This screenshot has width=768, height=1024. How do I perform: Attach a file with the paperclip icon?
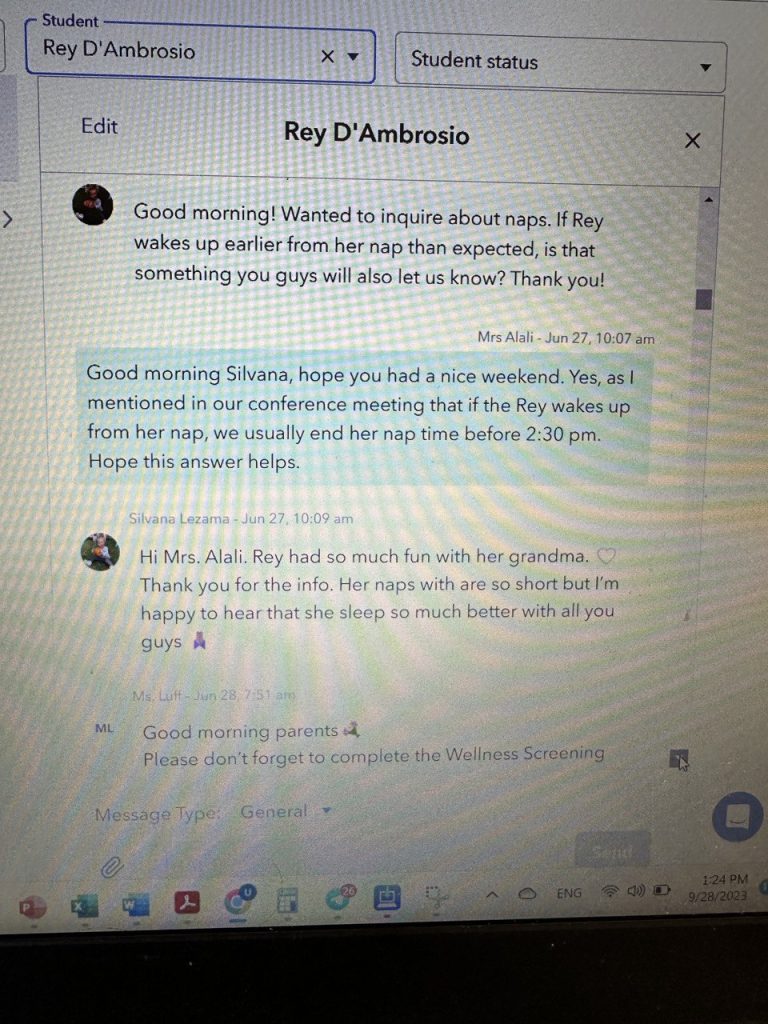click(x=111, y=865)
